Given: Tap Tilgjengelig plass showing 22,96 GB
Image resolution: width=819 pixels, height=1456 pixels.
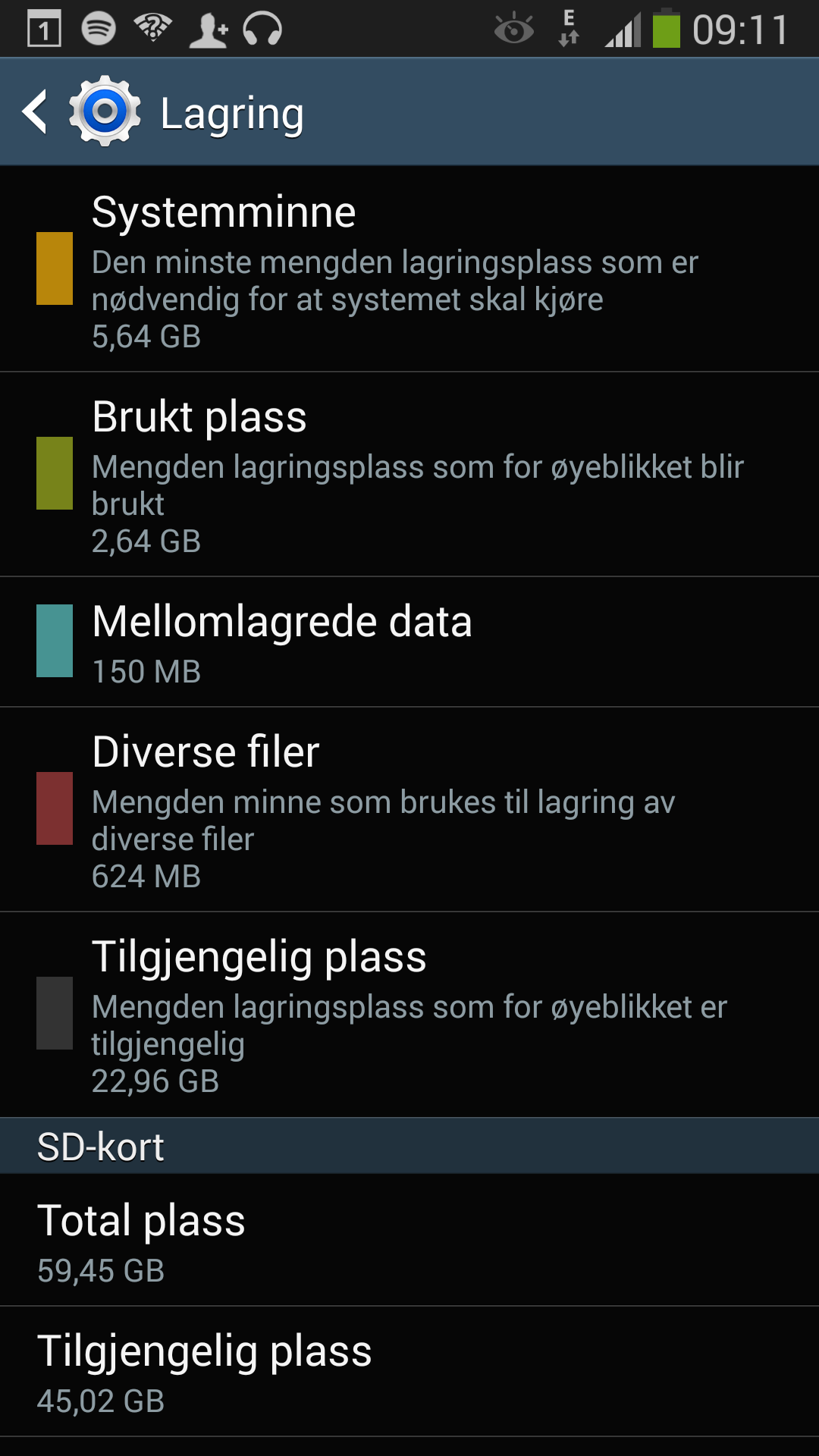Looking at the screenshot, I should coord(409,1015).
